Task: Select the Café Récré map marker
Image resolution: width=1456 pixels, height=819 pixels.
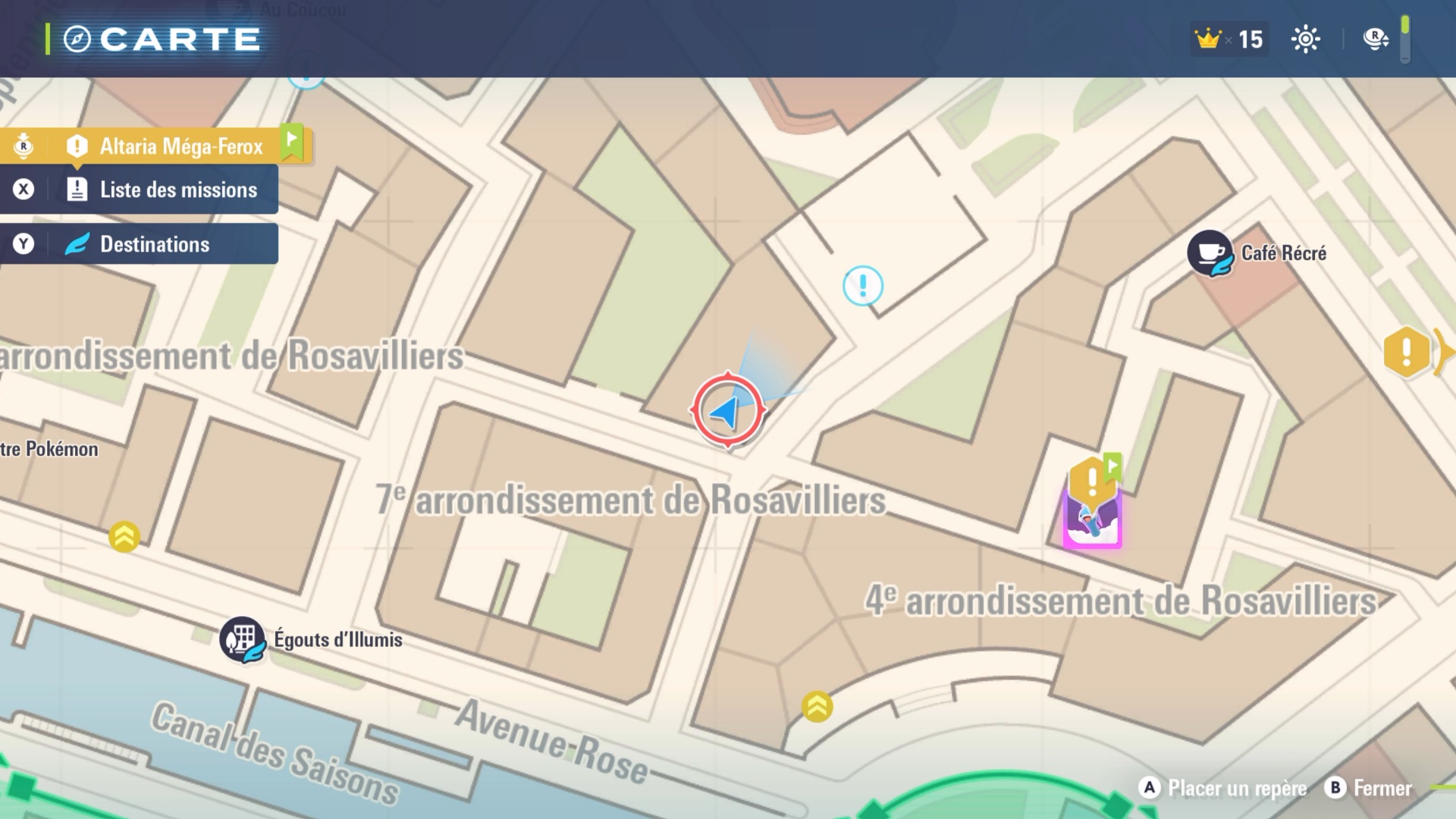Action: (1210, 253)
